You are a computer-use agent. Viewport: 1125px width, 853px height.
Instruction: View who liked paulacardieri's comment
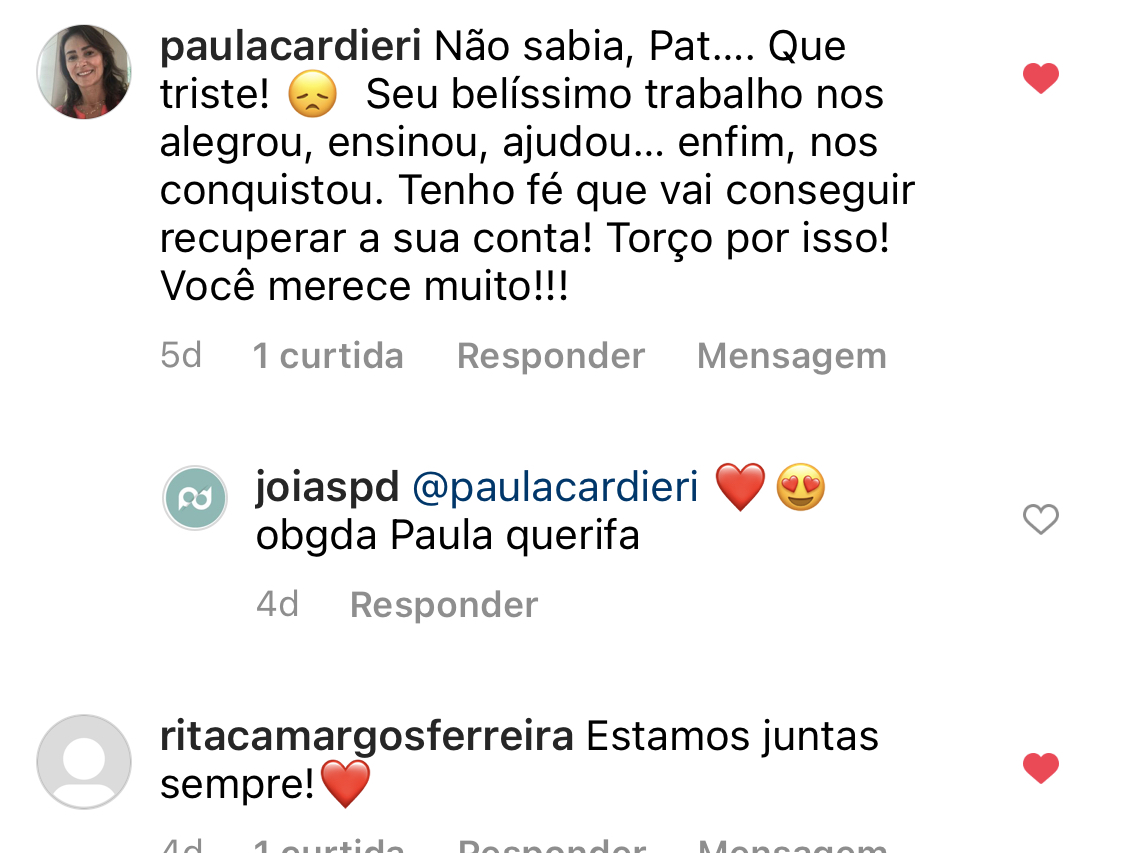pos(328,356)
